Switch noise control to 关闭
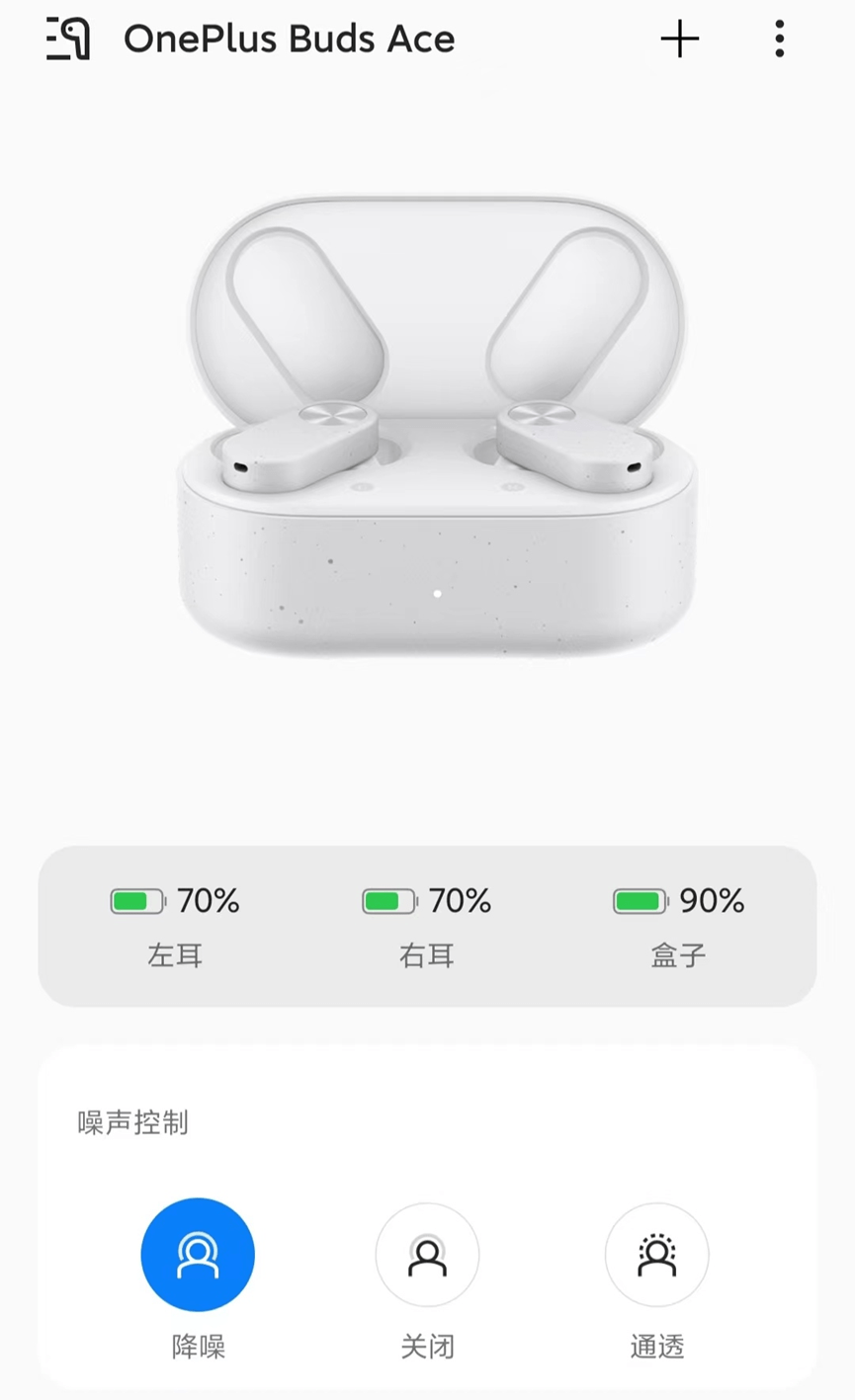This screenshot has width=855, height=1400. point(427,1255)
